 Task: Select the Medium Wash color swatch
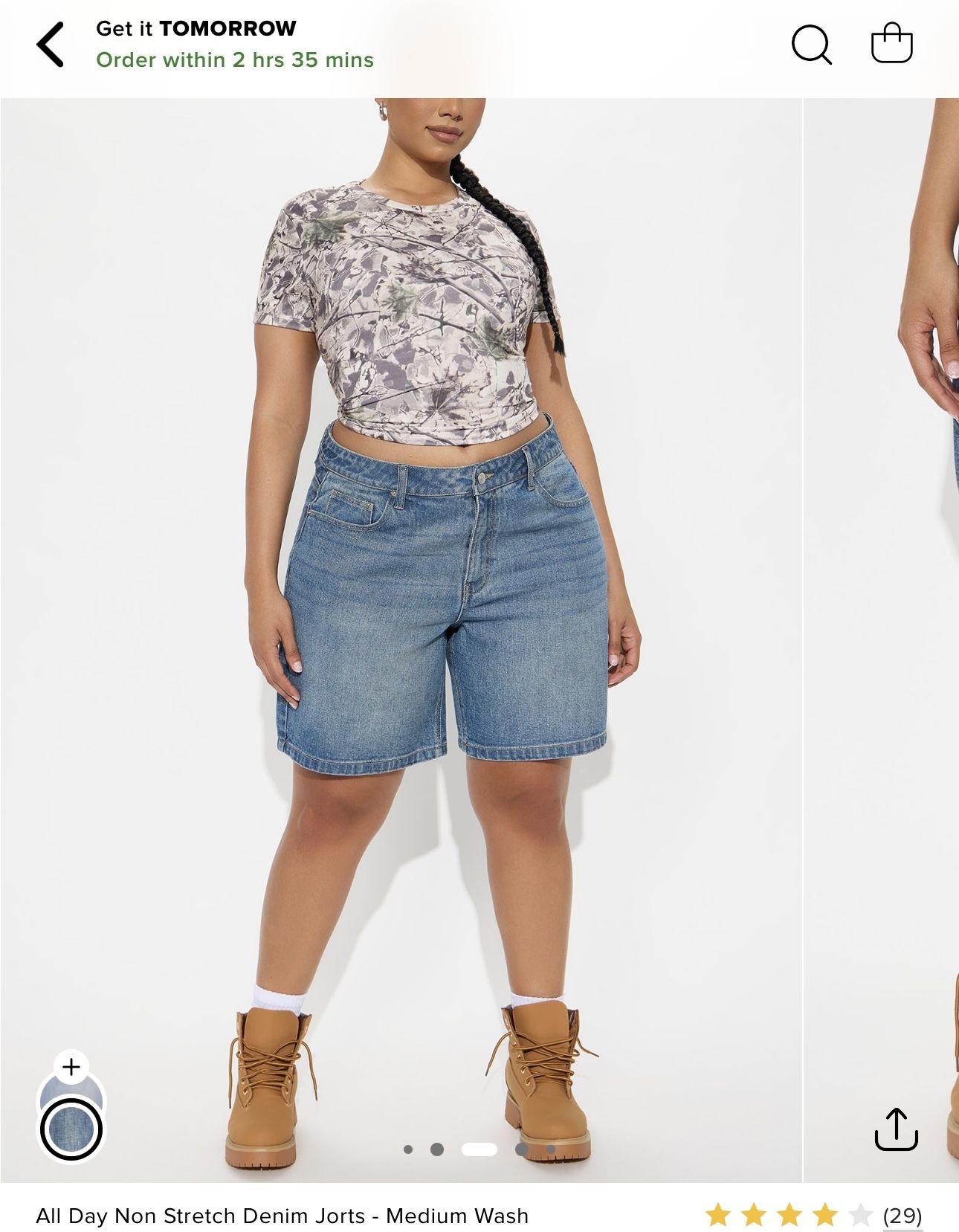[x=71, y=1129]
